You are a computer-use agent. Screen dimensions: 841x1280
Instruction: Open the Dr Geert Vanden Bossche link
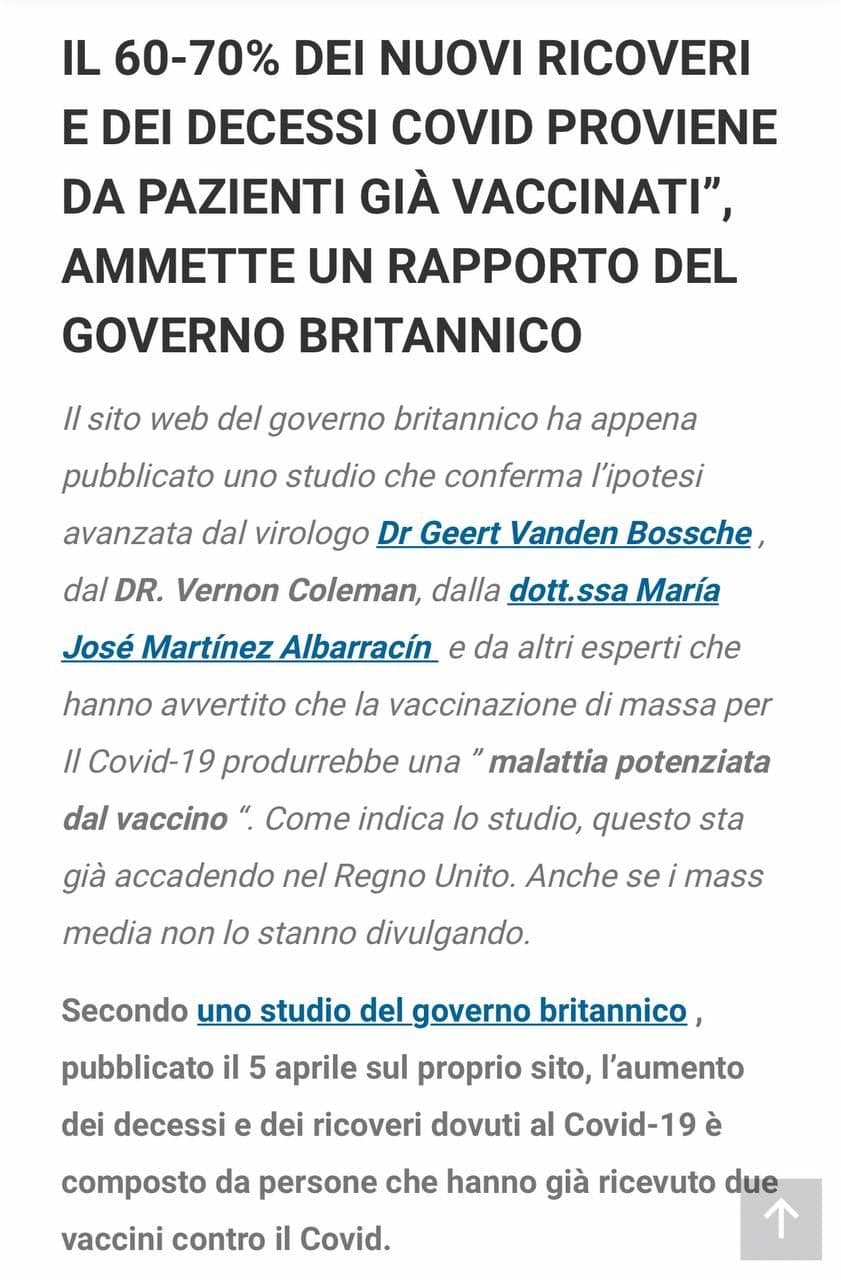click(563, 533)
